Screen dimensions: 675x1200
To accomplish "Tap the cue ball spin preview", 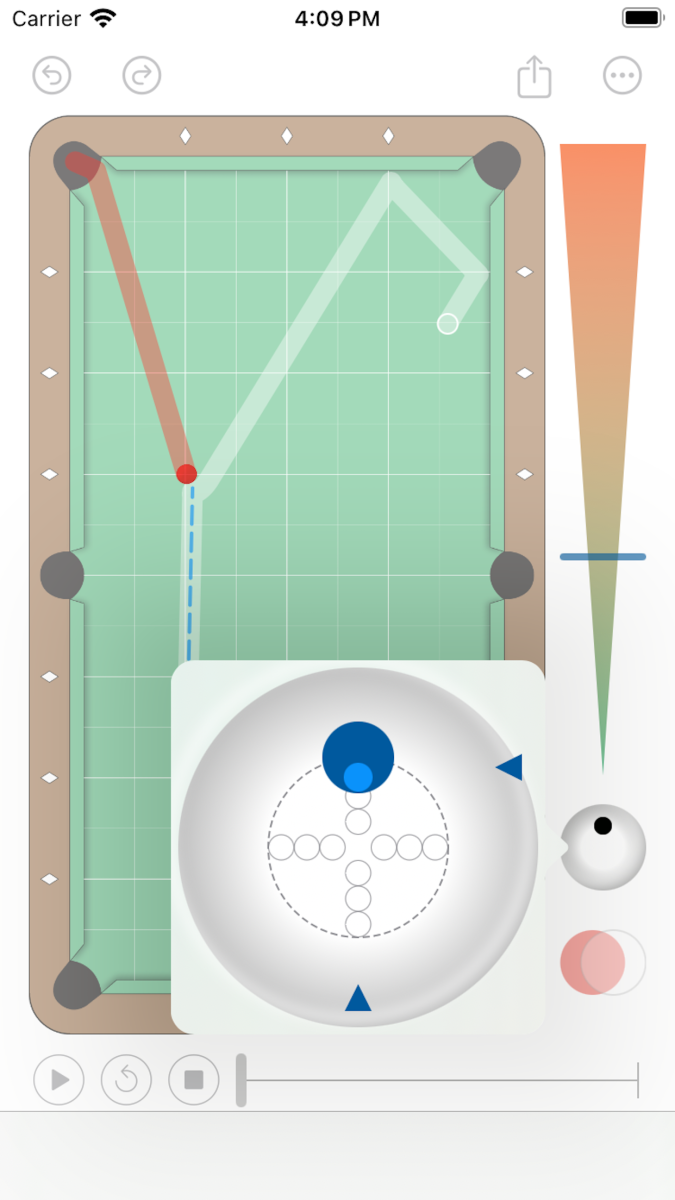I will click(x=603, y=847).
